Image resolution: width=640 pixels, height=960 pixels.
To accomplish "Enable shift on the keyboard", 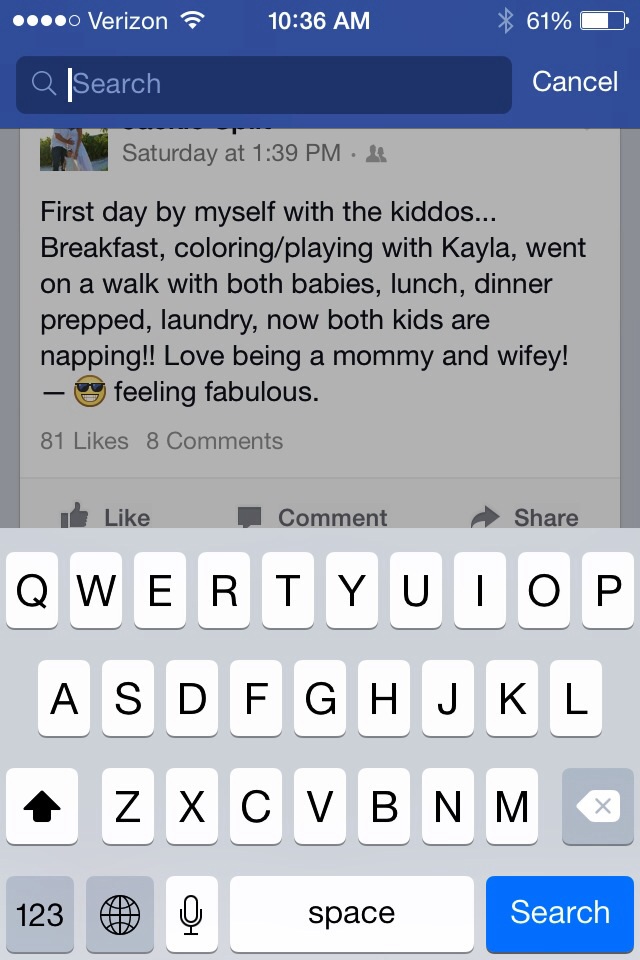I will [41, 806].
